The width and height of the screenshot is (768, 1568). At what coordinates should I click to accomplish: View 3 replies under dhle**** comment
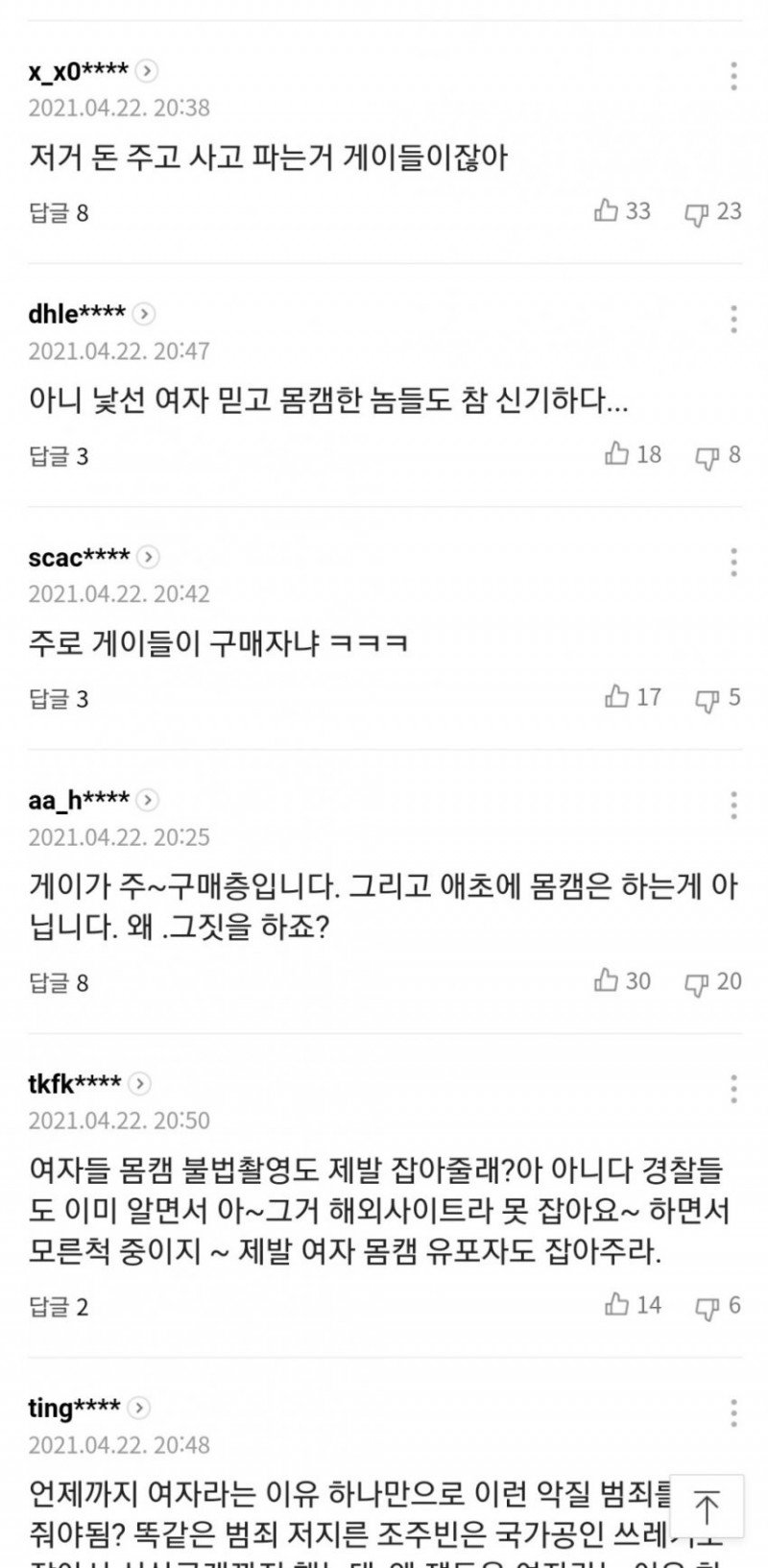58,455
